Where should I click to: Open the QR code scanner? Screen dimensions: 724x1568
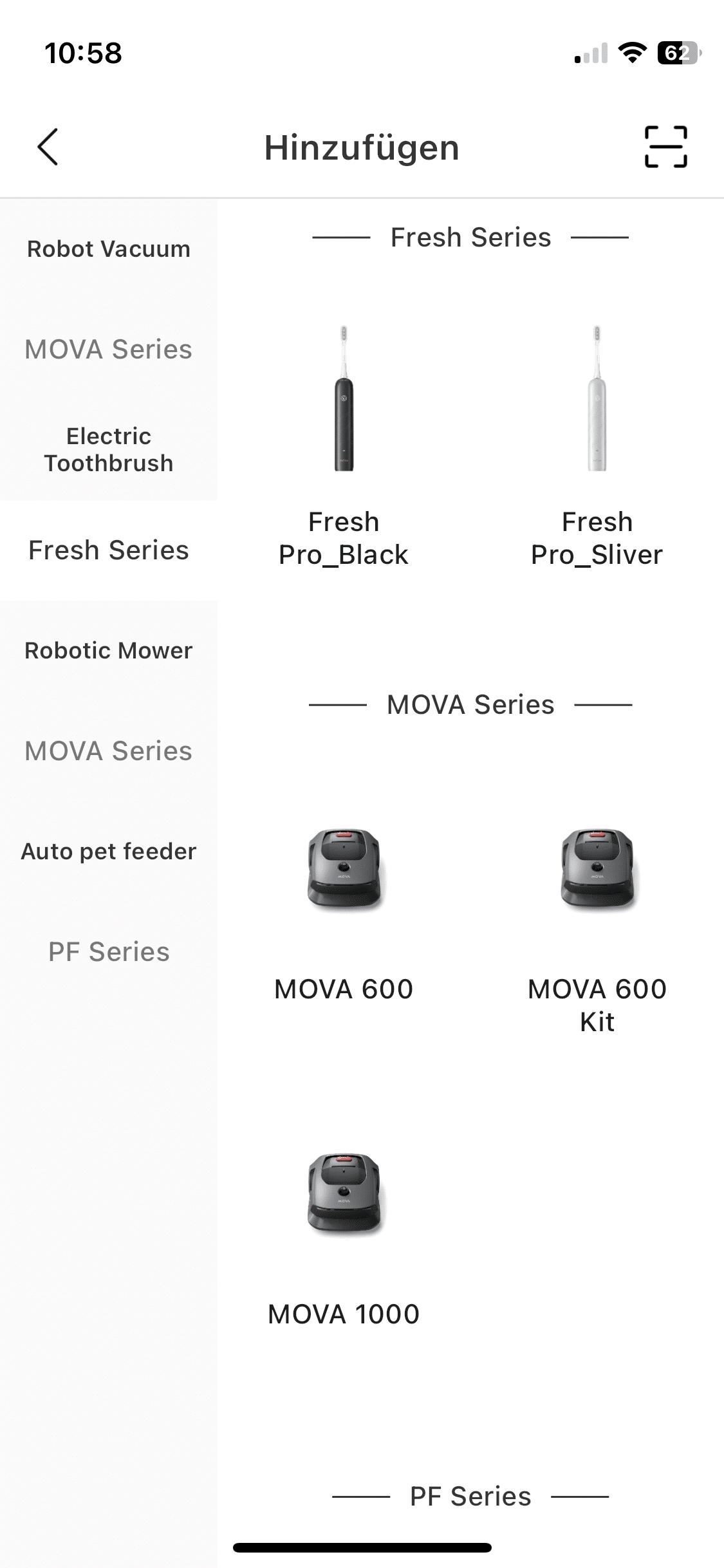(x=665, y=147)
